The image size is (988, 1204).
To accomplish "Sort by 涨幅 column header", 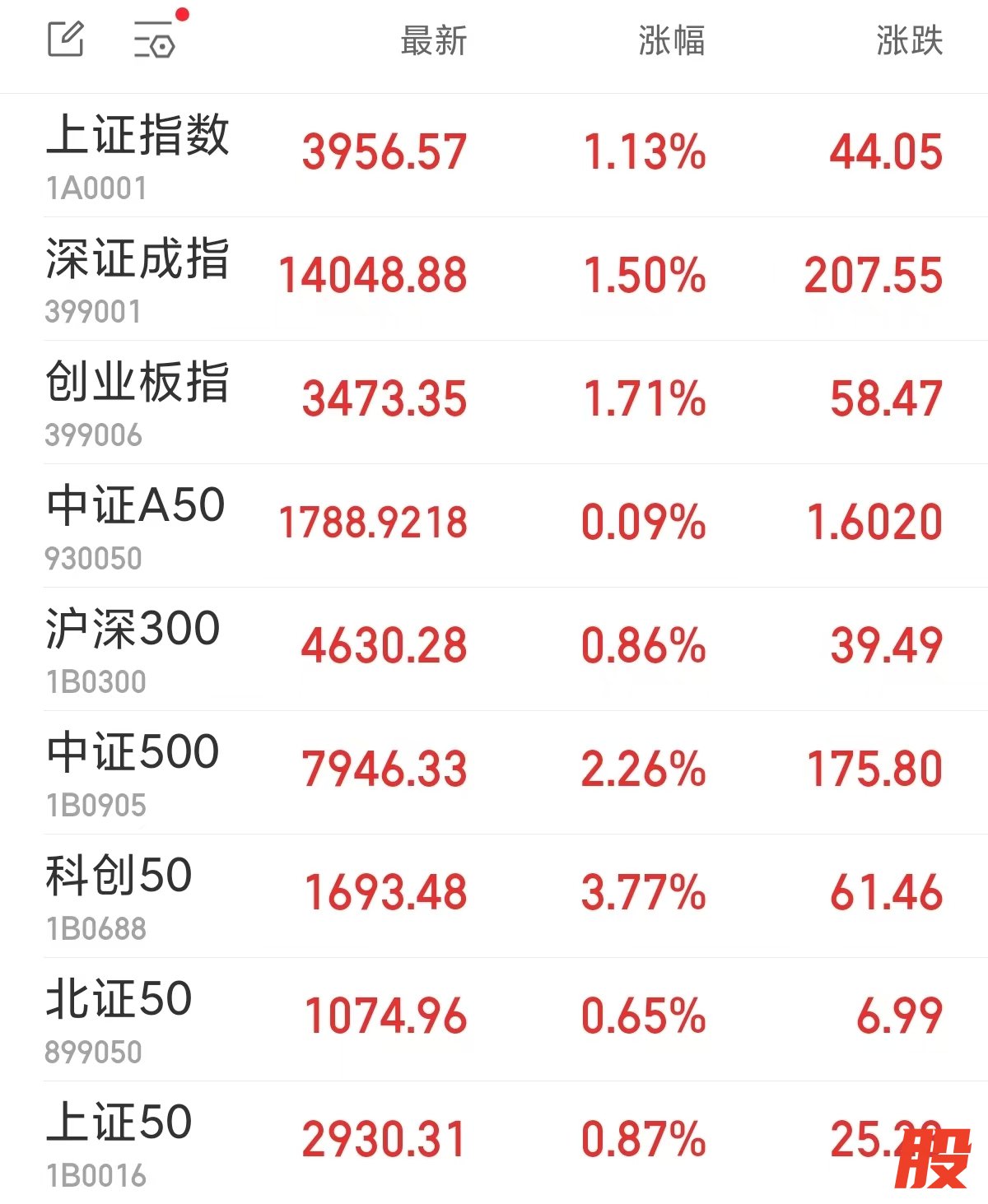I will coord(672,40).
